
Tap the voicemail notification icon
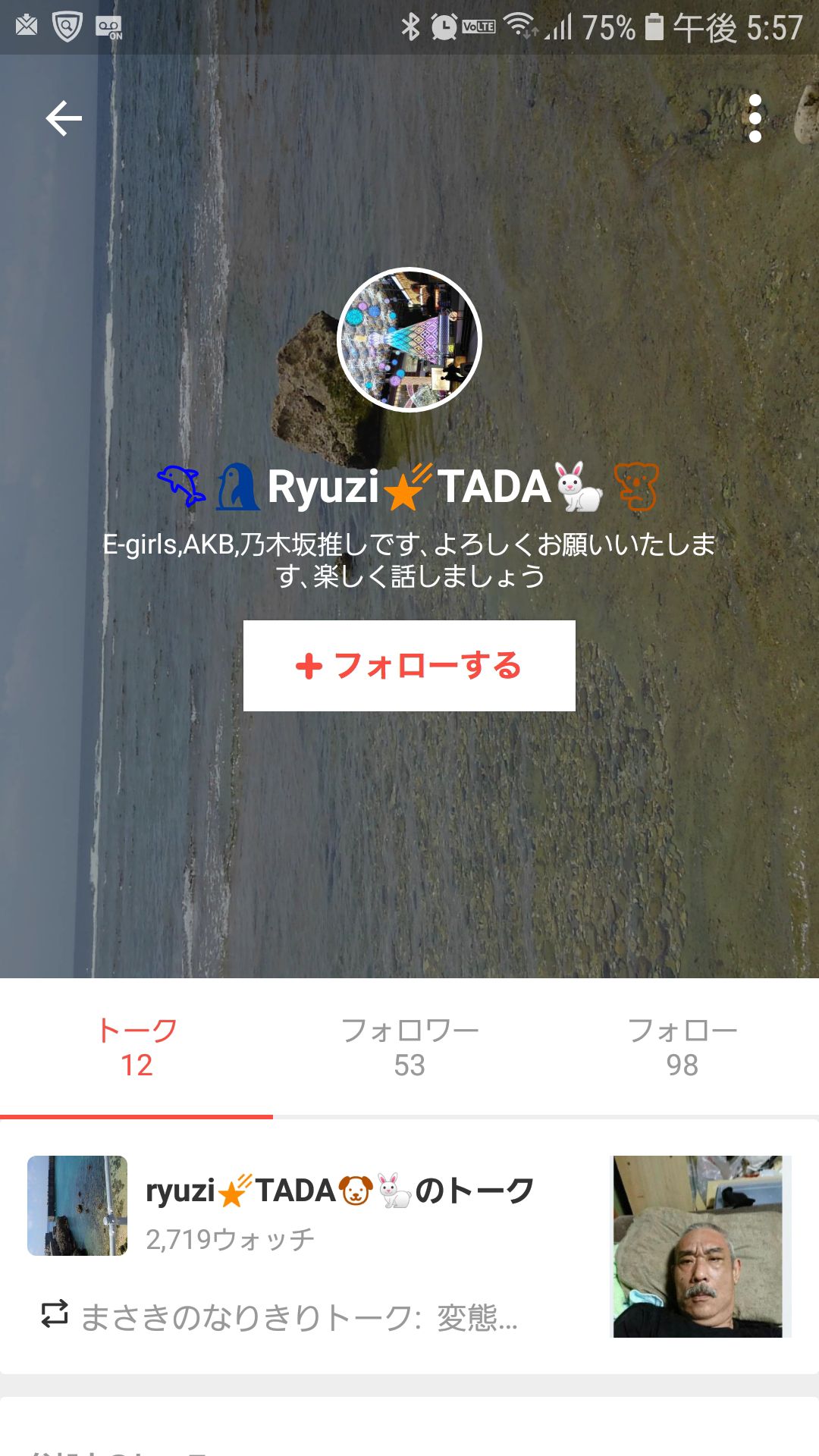click(x=108, y=25)
